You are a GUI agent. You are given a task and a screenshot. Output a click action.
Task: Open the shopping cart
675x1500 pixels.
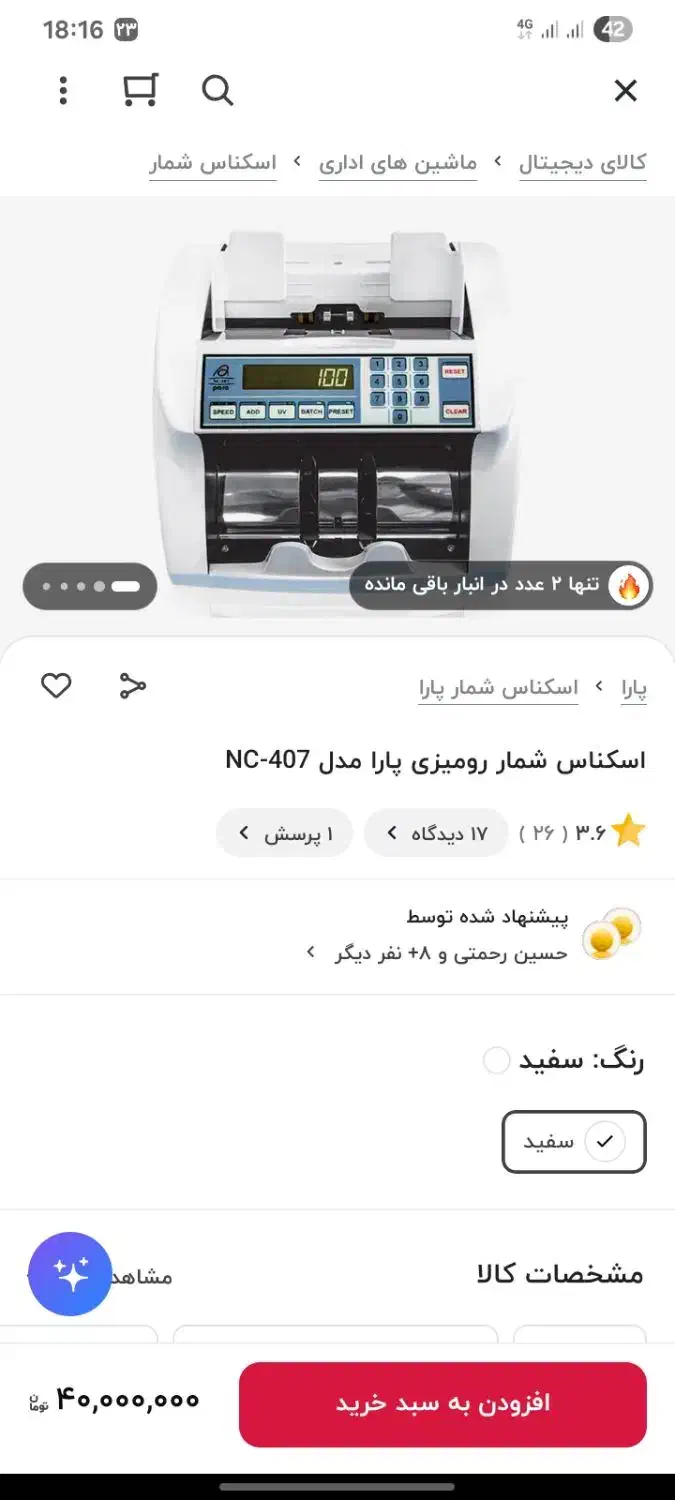point(140,90)
